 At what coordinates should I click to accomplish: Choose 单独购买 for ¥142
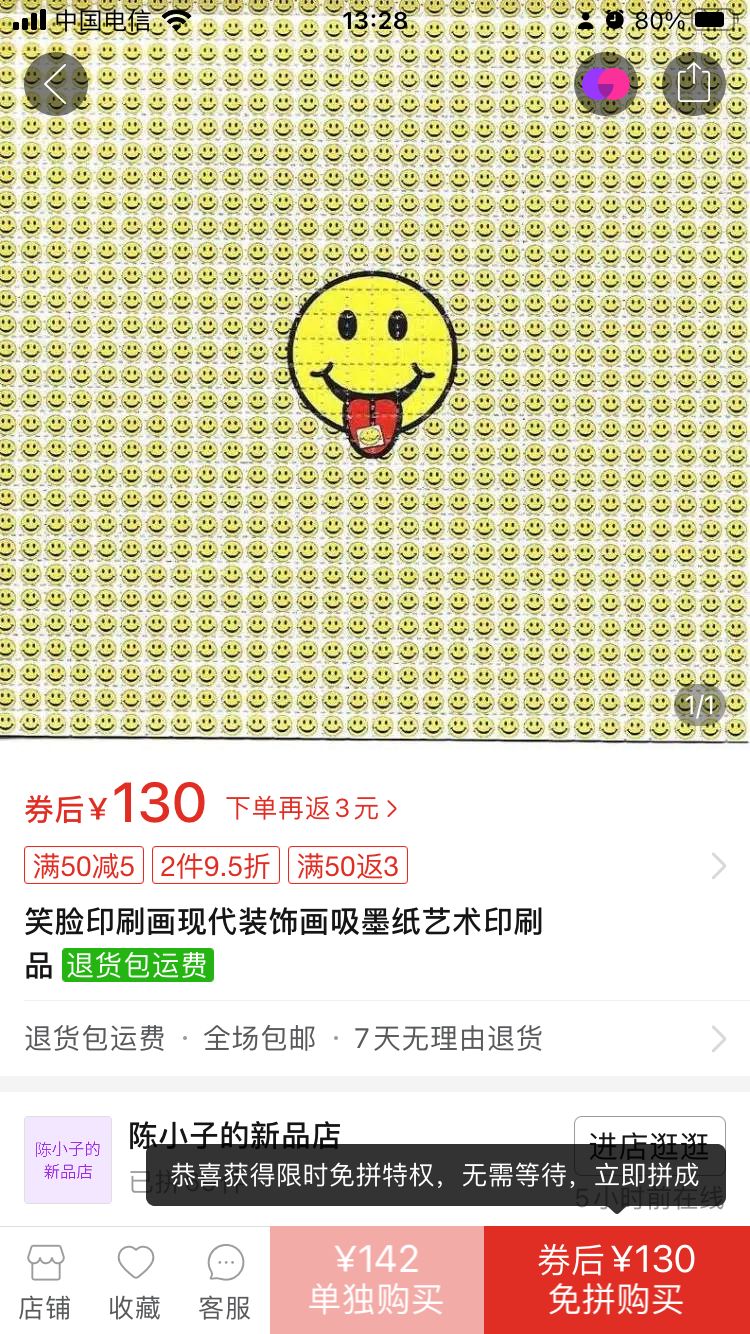click(376, 1280)
